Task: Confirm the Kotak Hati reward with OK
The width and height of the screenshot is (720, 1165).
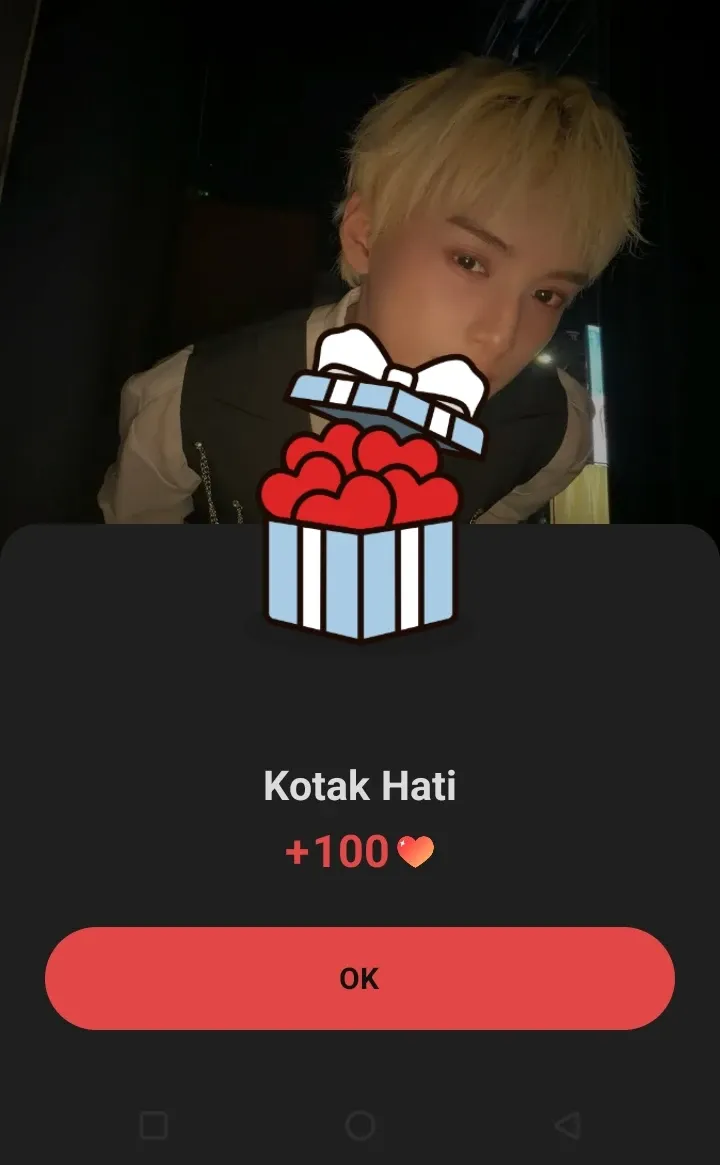Action: coord(360,978)
